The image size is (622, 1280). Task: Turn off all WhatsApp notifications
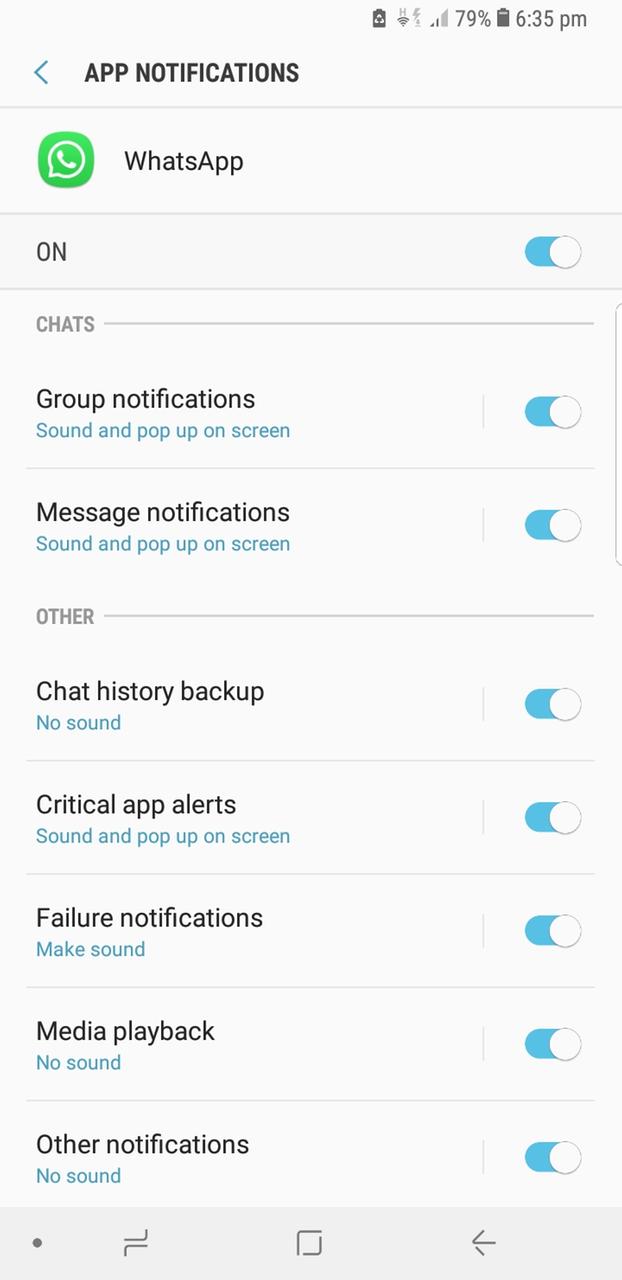[x=552, y=252]
